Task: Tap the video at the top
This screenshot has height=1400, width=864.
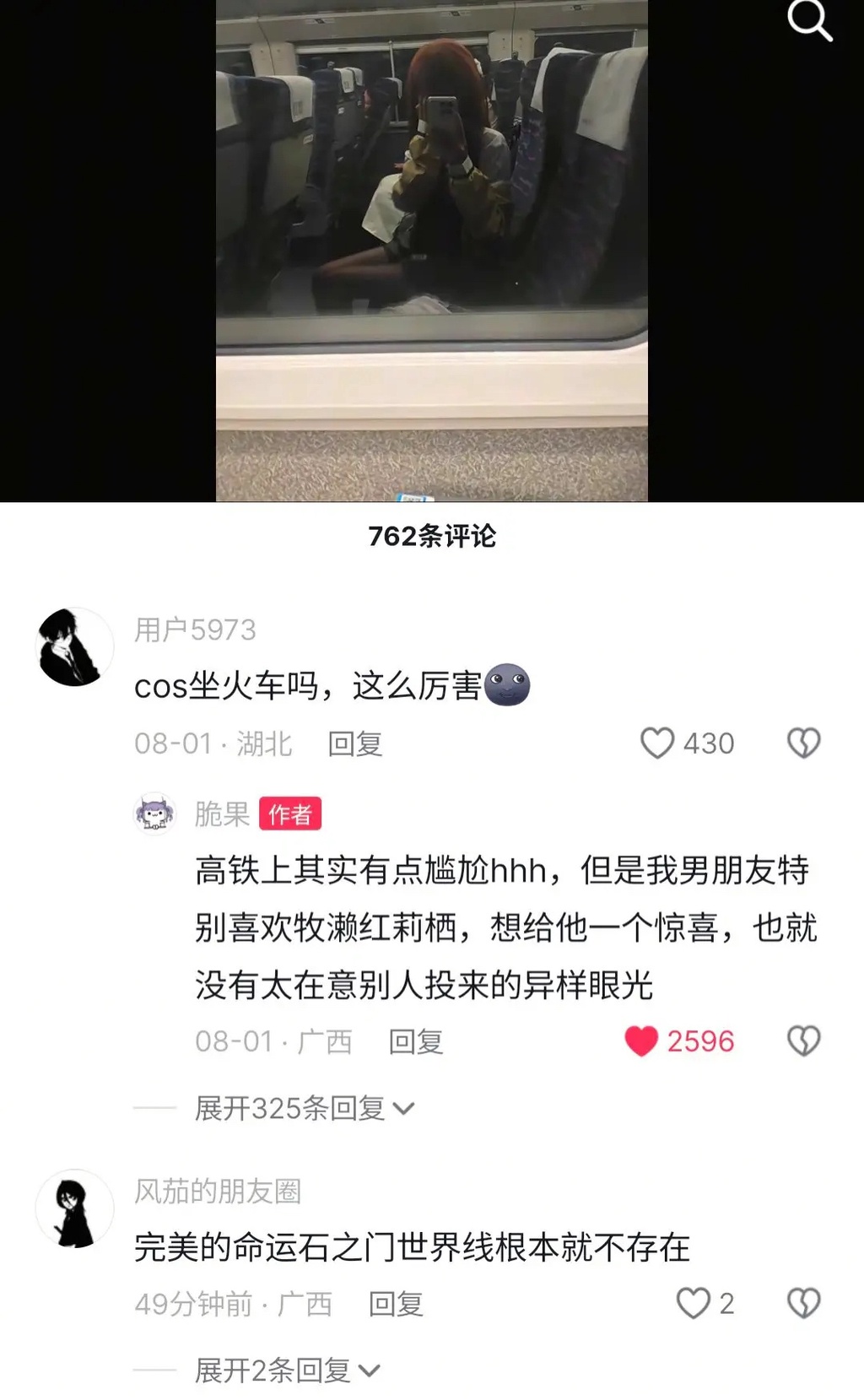Action: [432, 251]
